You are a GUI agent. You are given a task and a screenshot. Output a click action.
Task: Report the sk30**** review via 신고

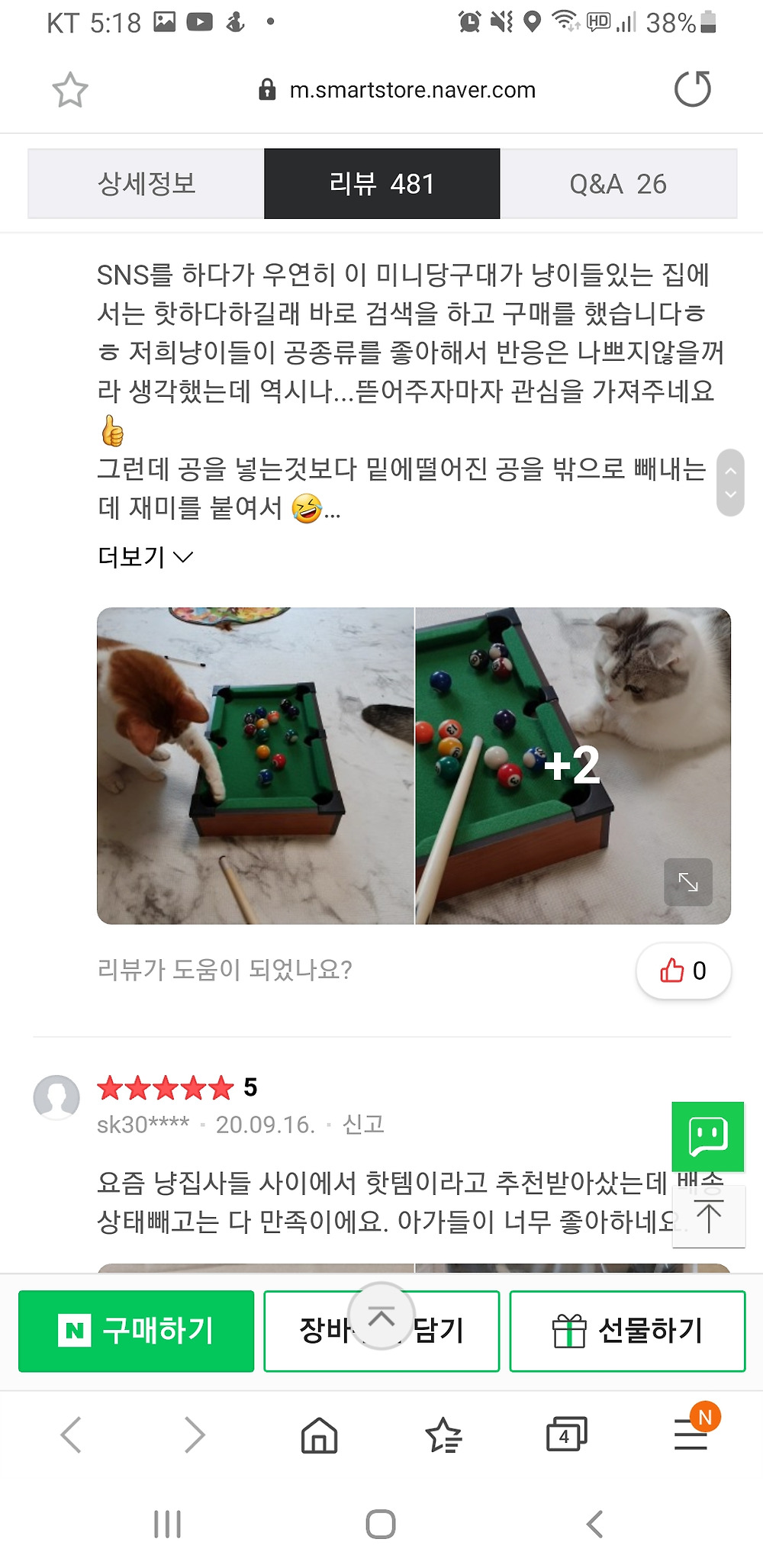coord(363,1124)
